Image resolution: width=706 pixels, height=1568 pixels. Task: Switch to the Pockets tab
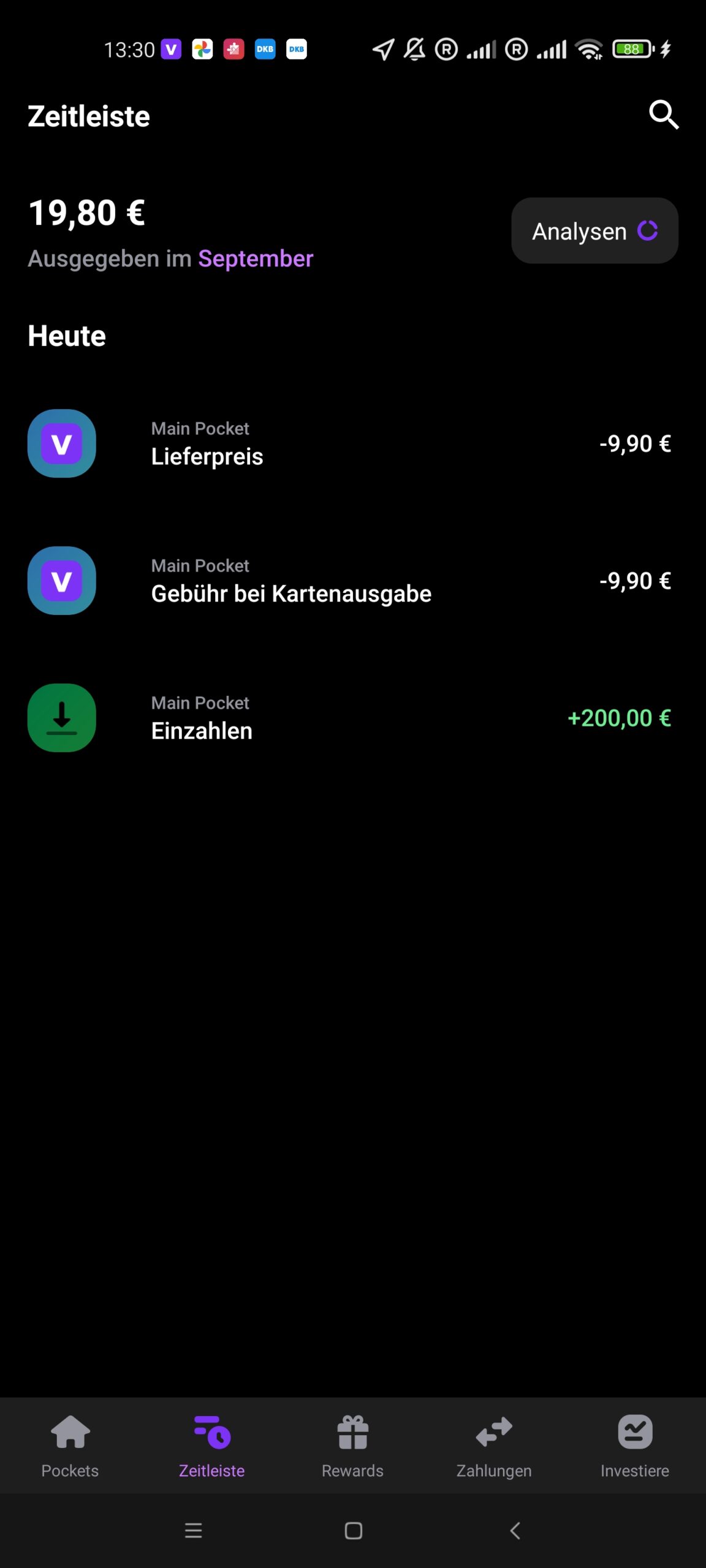70,1447
